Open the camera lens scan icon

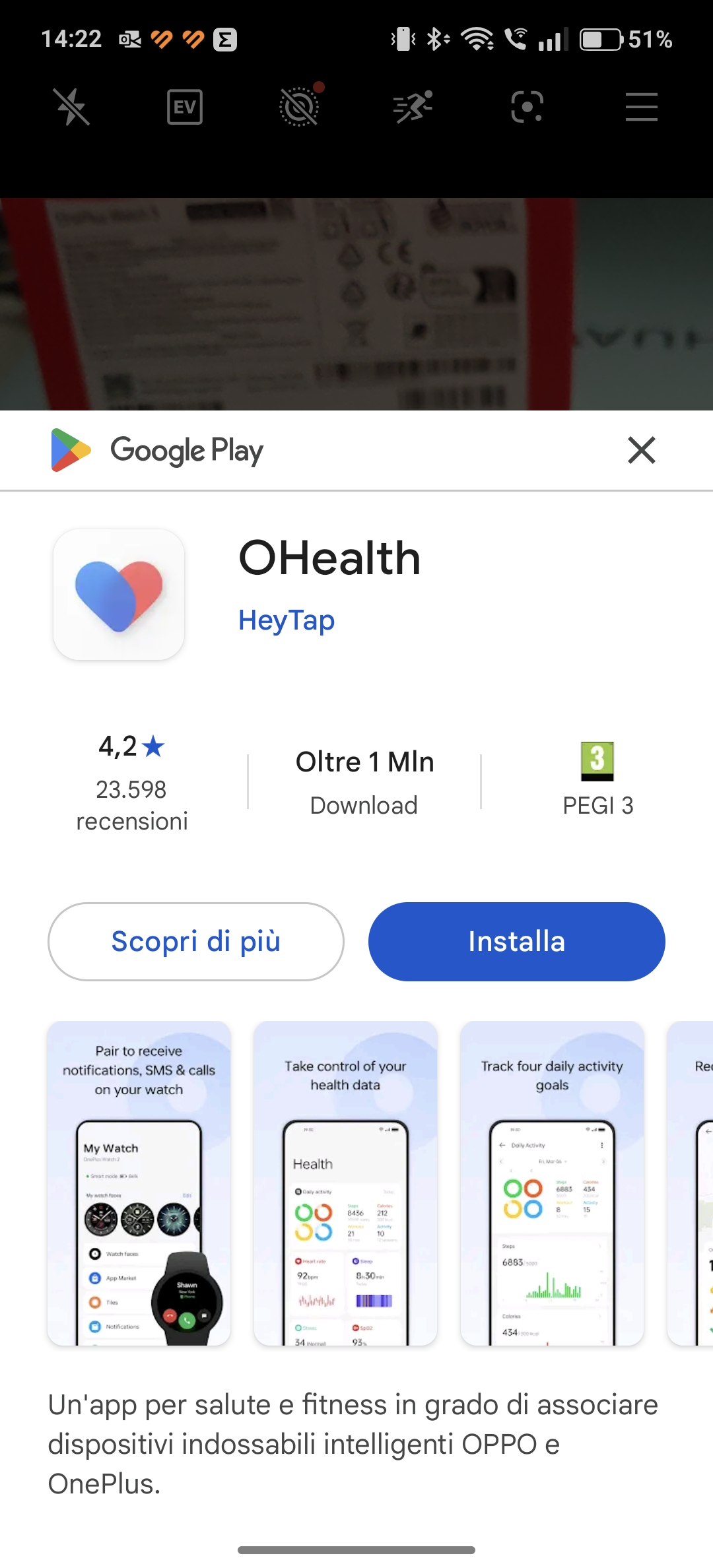(527, 107)
